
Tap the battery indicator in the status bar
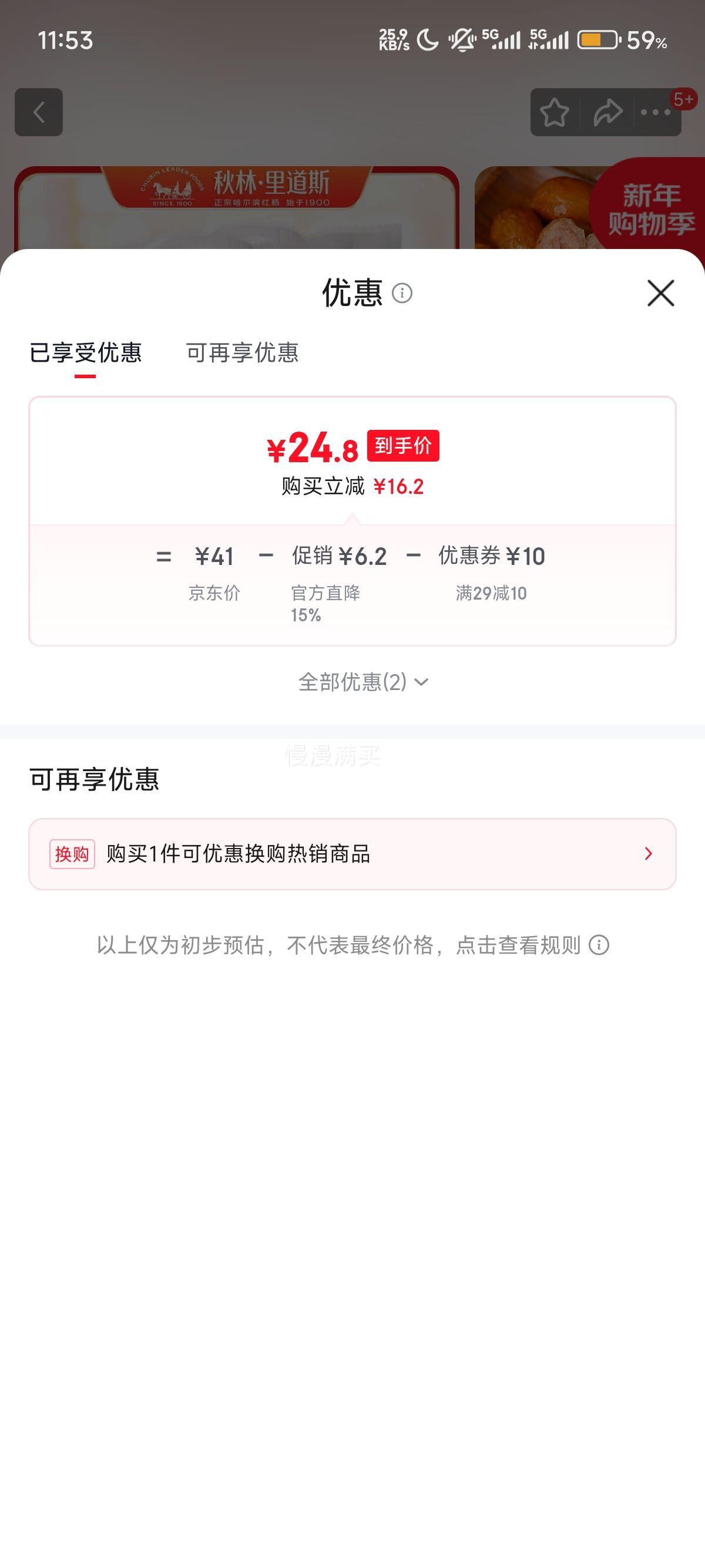(599, 38)
